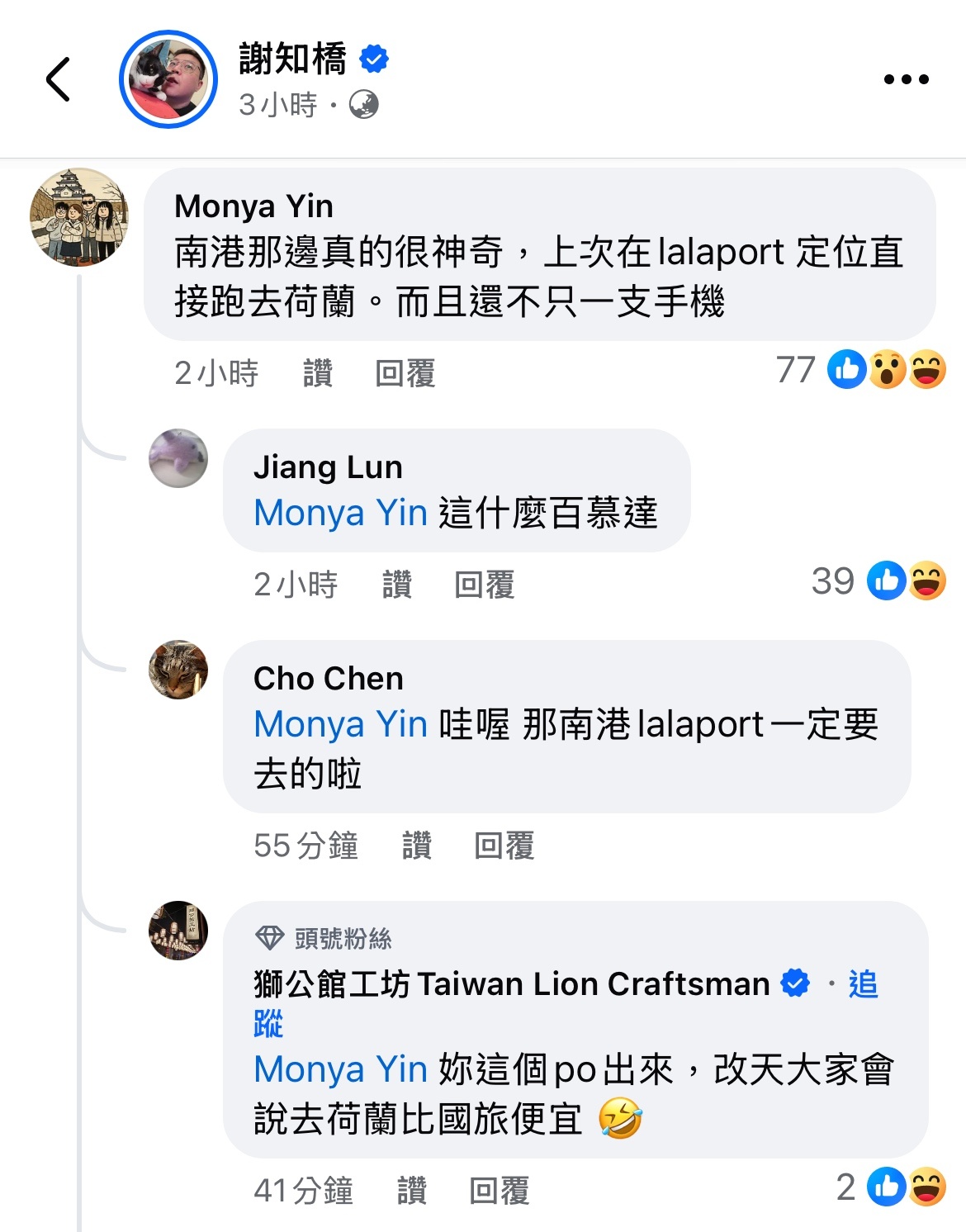Open 獅公館工坊 Taiwan Lion Craftsman's page name
Image resolution: width=966 pixels, height=1232 pixels.
(x=512, y=984)
